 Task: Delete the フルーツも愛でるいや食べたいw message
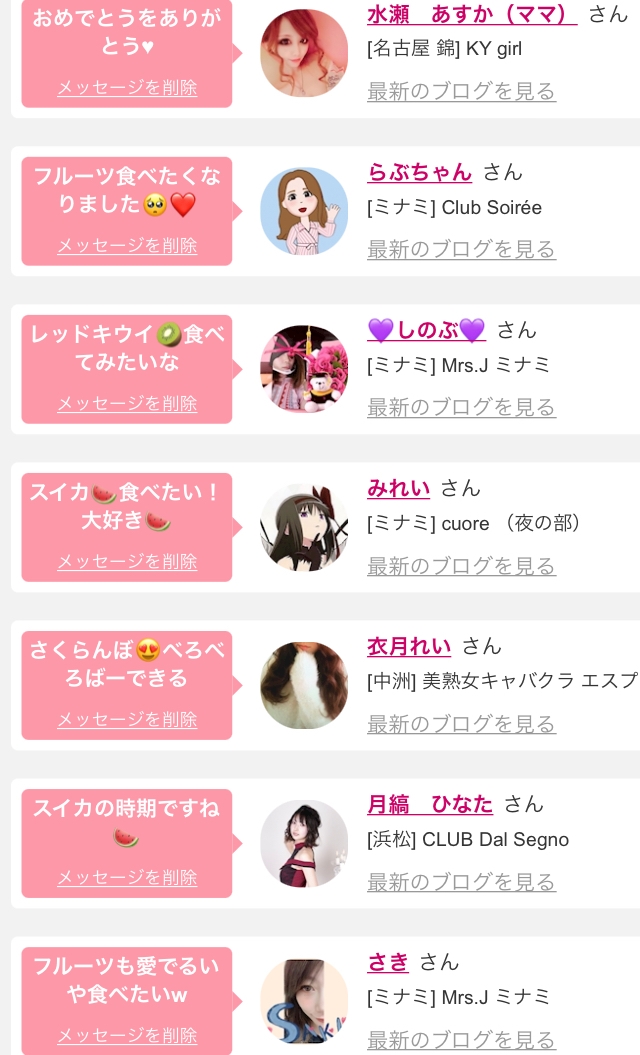[x=127, y=1035]
